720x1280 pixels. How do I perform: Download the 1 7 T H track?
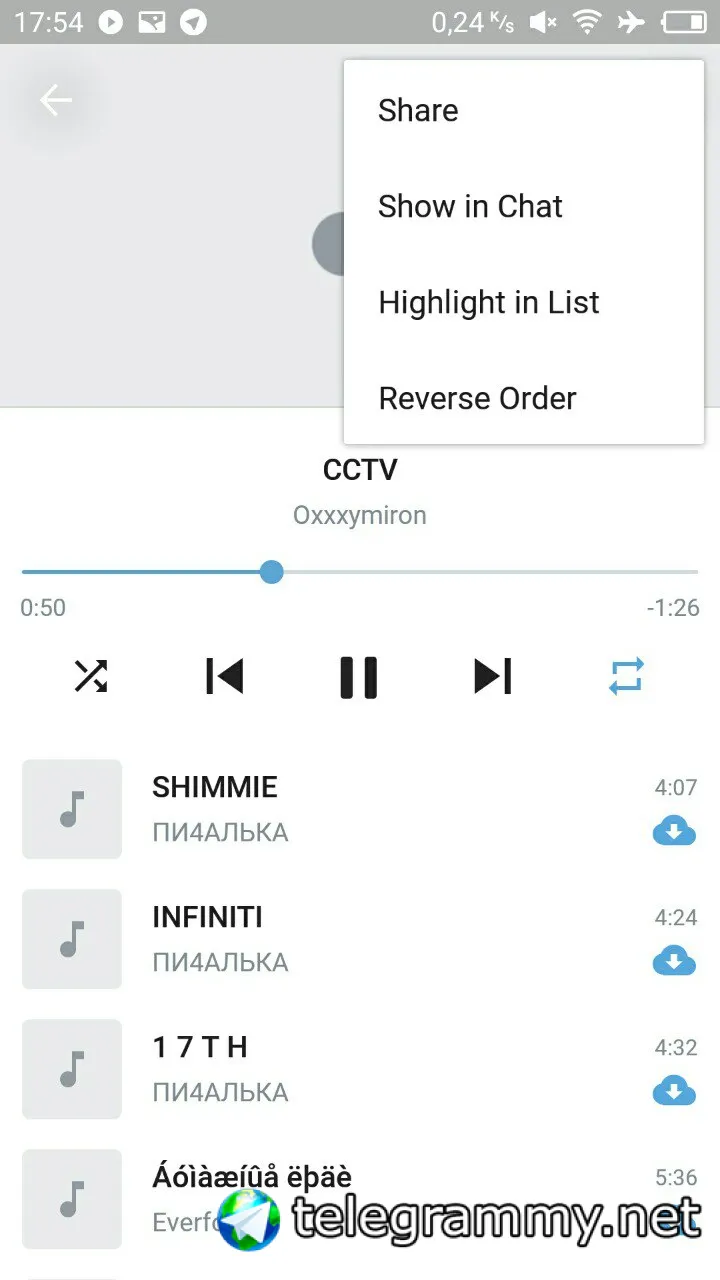[674, 1091]
